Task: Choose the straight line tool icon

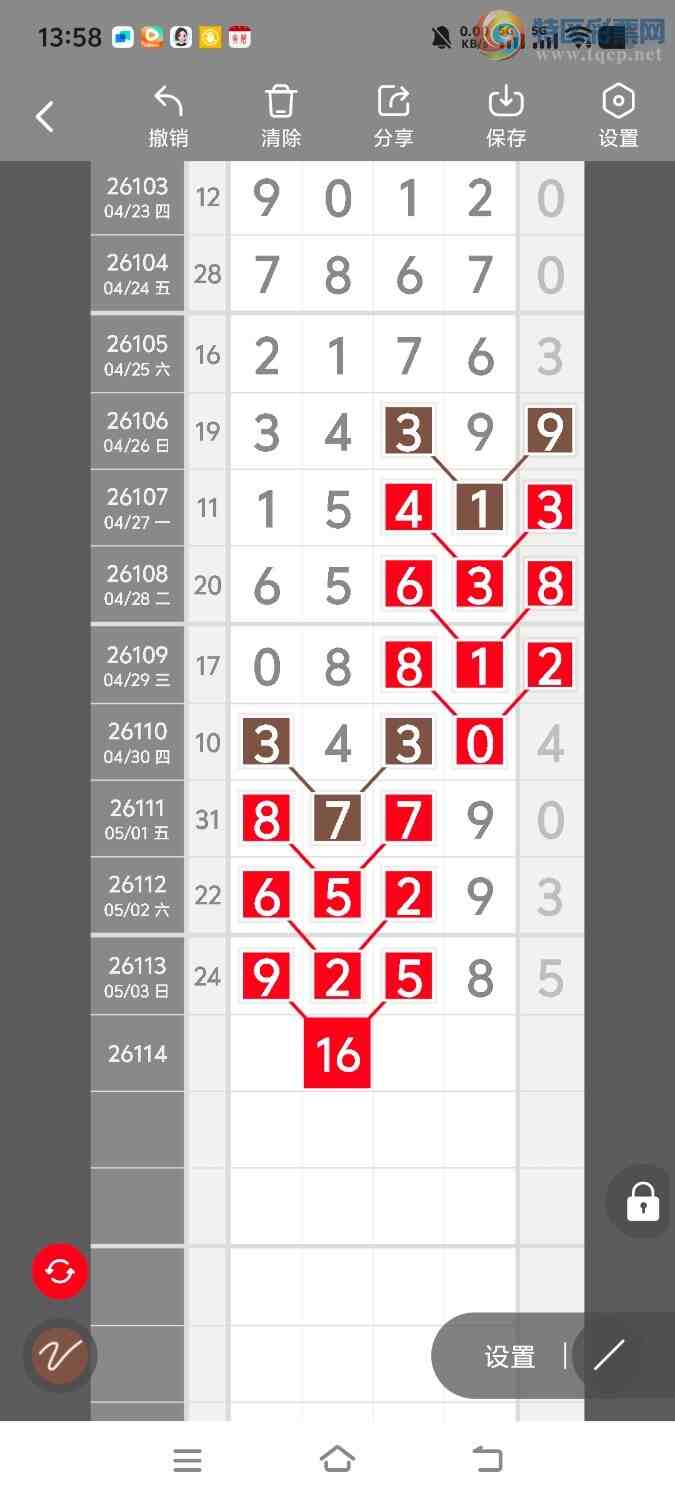Action: (608, 1356)
